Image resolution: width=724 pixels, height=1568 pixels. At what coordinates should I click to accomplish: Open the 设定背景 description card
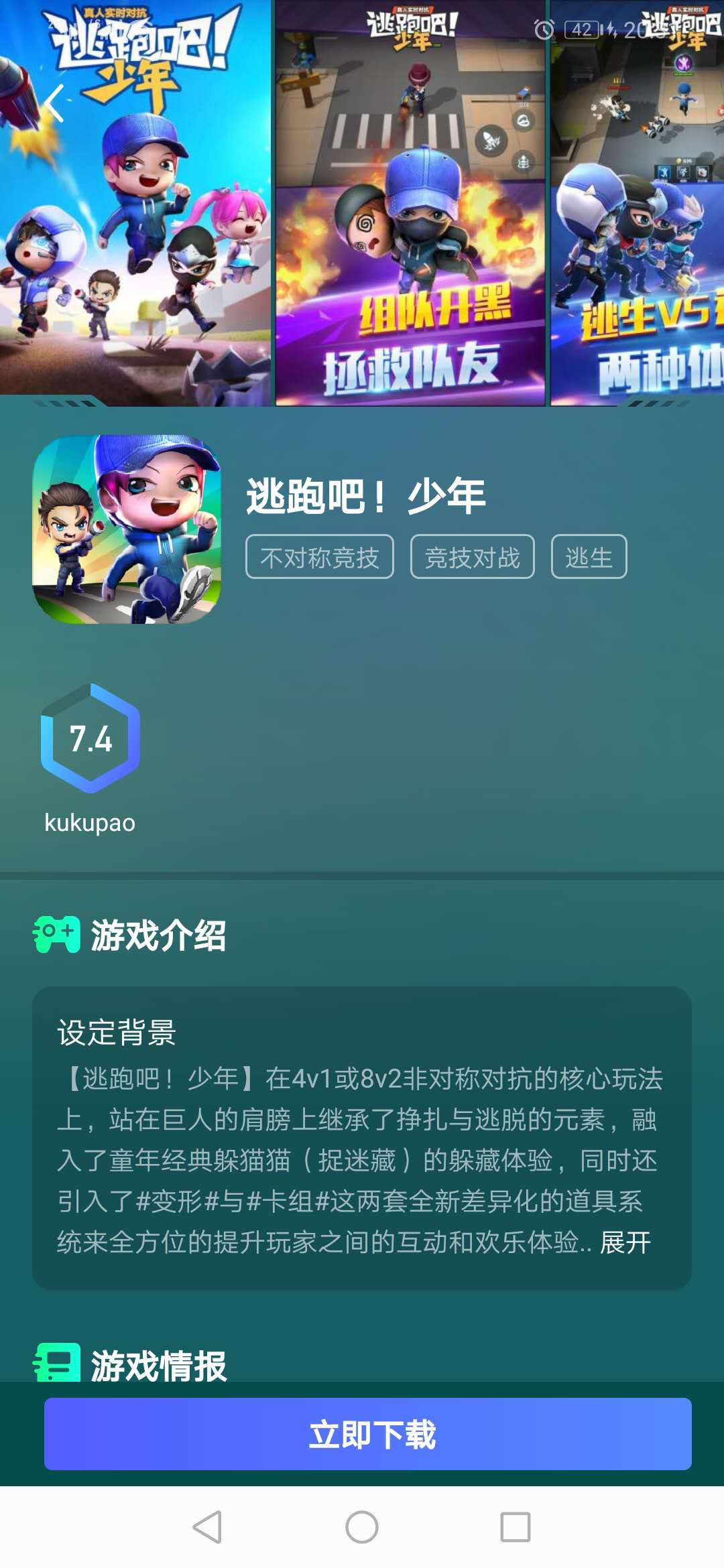[x=362, y=1139]
